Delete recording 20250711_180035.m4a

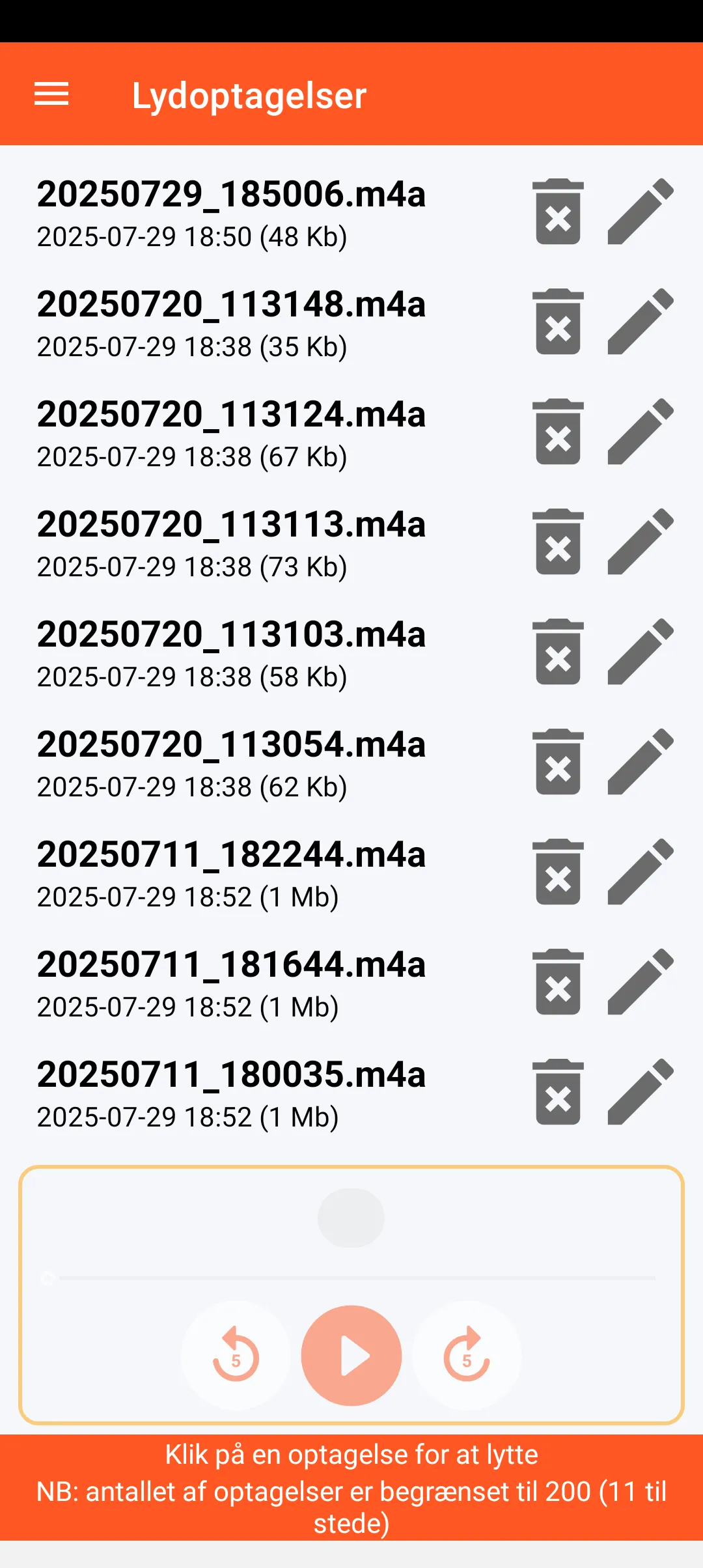(x=558, y=1092)
